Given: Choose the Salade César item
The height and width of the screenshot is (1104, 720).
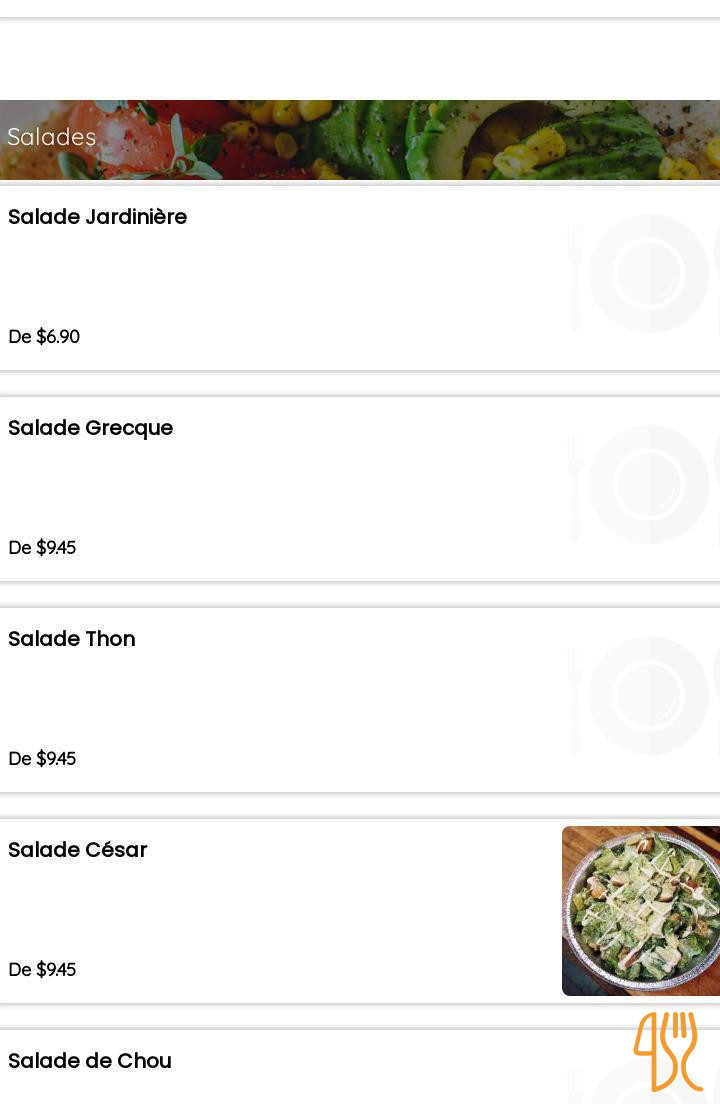Looking at the screenshot, I should coord(78,851).
